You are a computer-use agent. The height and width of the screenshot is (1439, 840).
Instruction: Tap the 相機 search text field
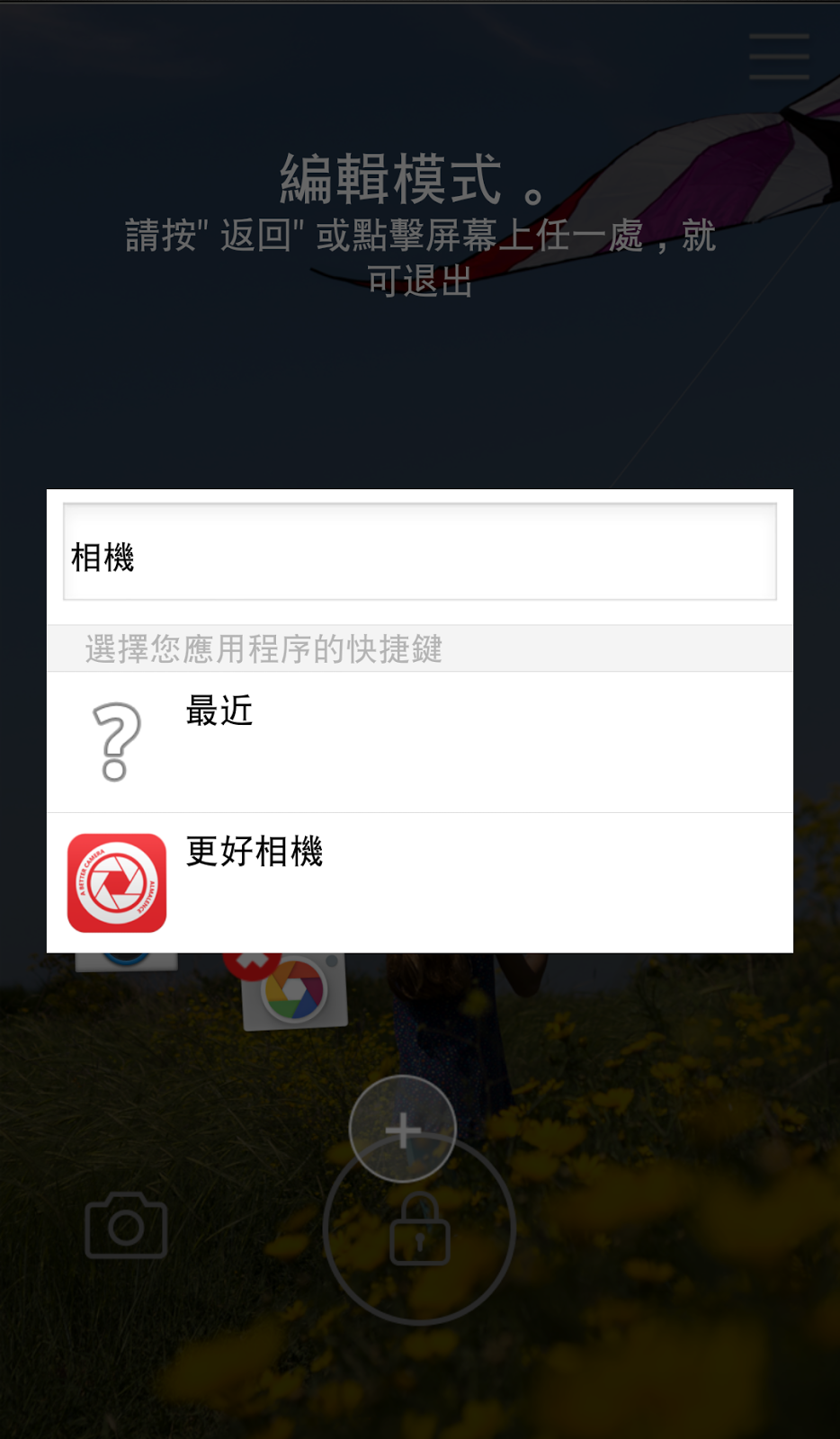pyautogui.click(x=420, y=551)
